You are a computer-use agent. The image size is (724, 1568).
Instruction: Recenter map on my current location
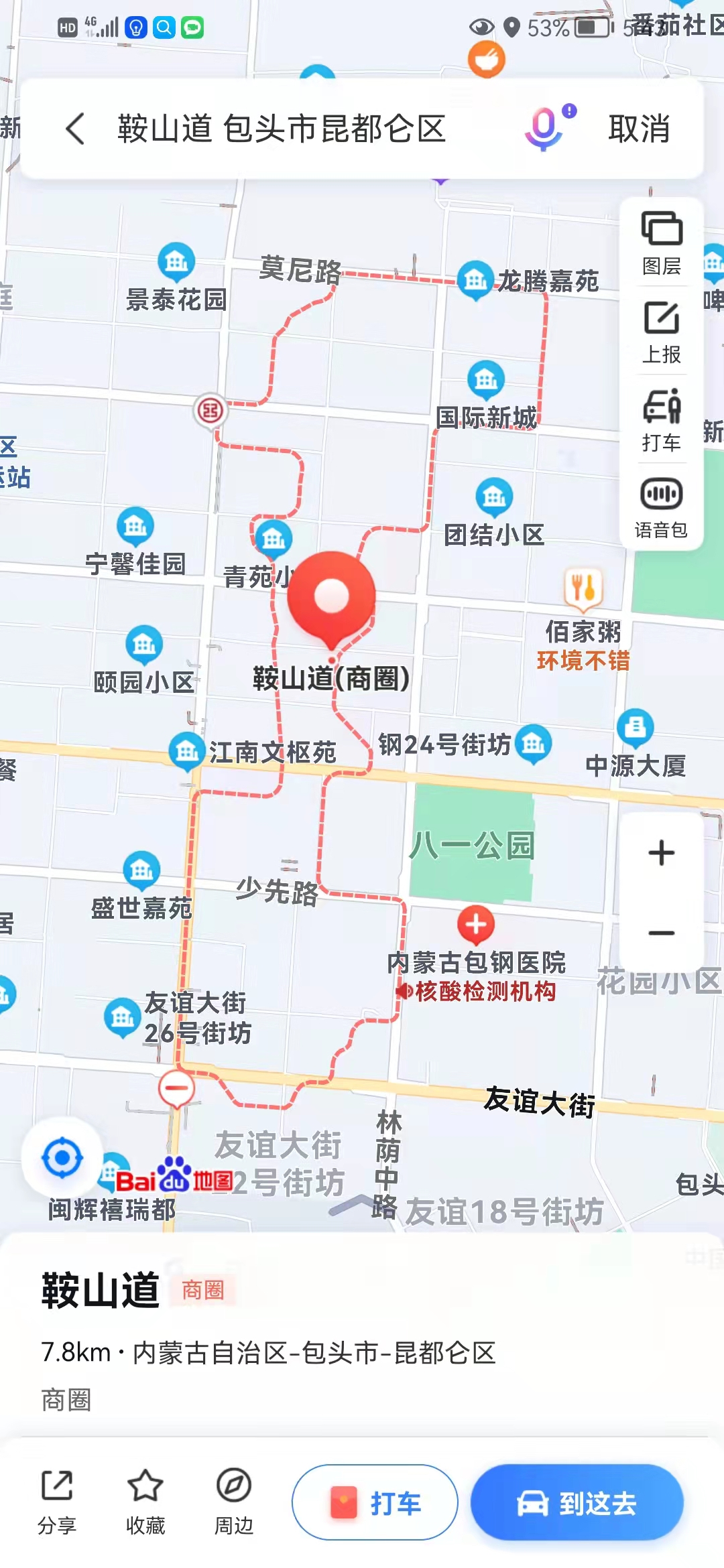[62, 1157]
